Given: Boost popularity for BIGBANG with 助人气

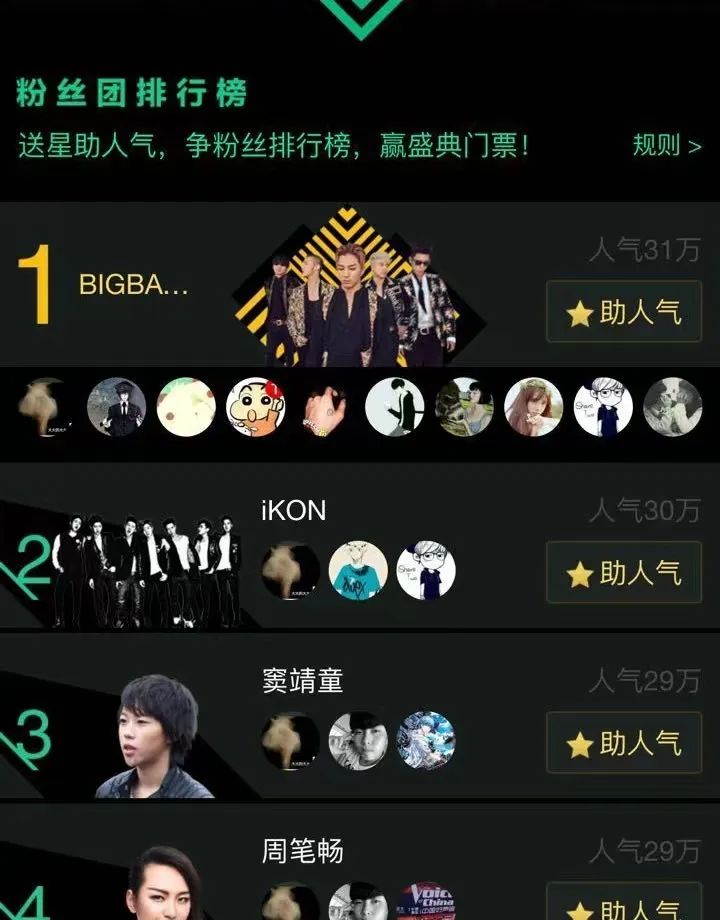Looking at the screenshot, I should [x=623, y=312].
